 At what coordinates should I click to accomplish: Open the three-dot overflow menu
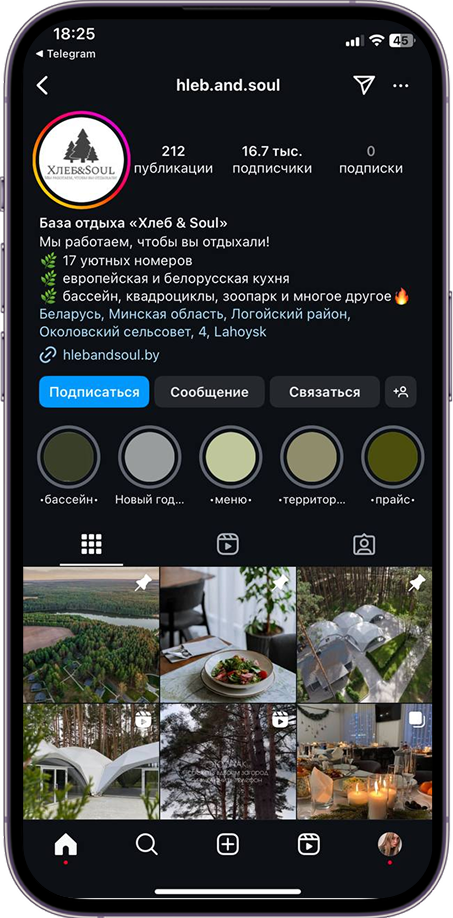(x=401, y=86)
